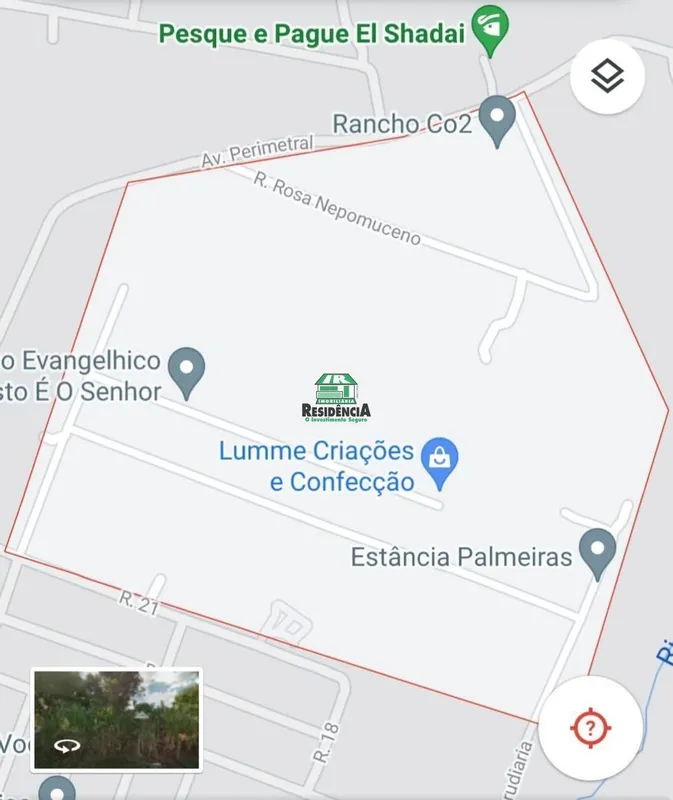Image resolution: width=673 pixels, height=800 pixels.
Task: Open the Lumme Criações e Confecção shop pin
Action: [439, 457]
